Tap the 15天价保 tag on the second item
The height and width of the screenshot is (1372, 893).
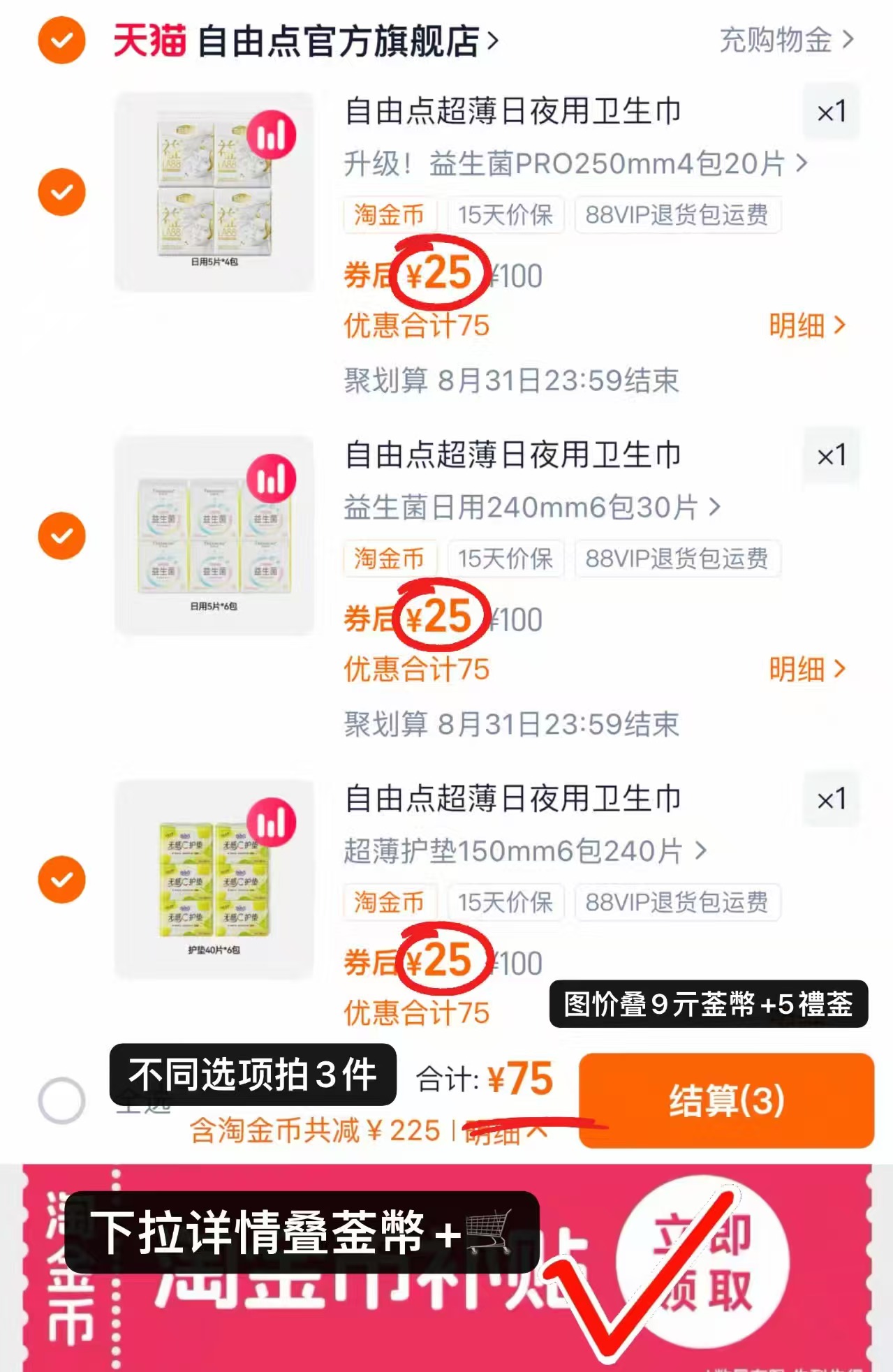507,559
